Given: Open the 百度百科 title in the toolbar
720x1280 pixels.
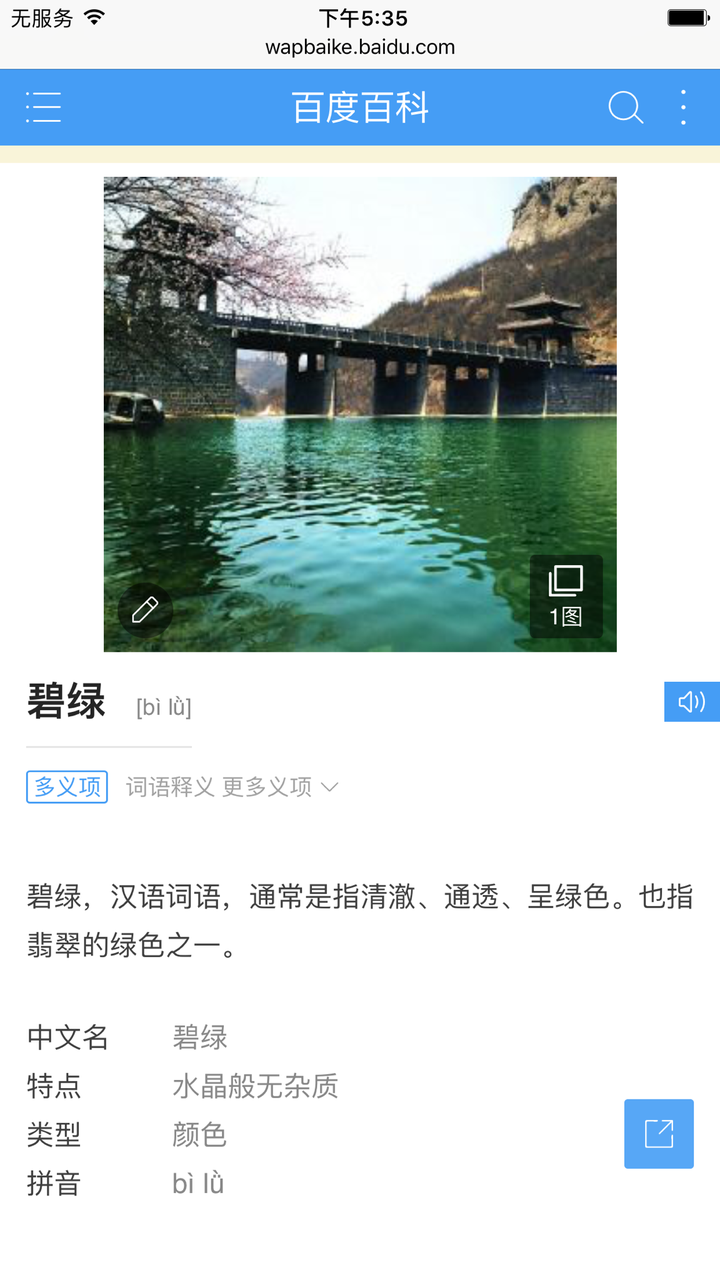Looking at the screenshot, I should [360, 107].
